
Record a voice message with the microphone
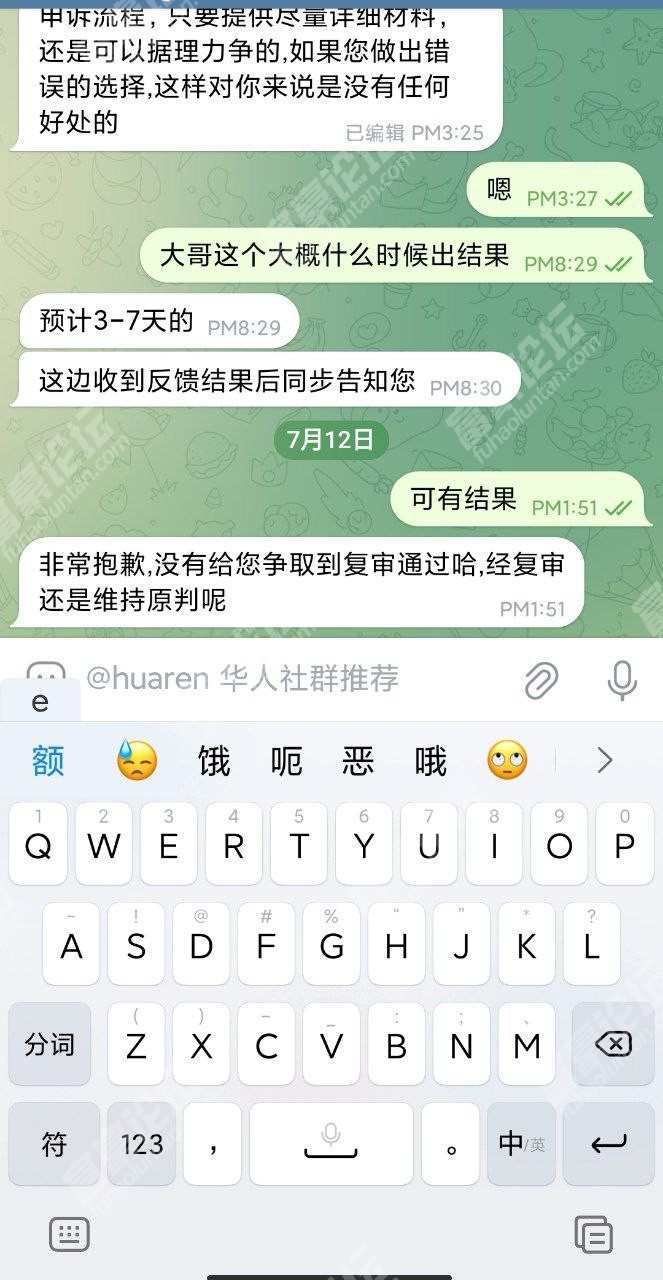point(622,681)
